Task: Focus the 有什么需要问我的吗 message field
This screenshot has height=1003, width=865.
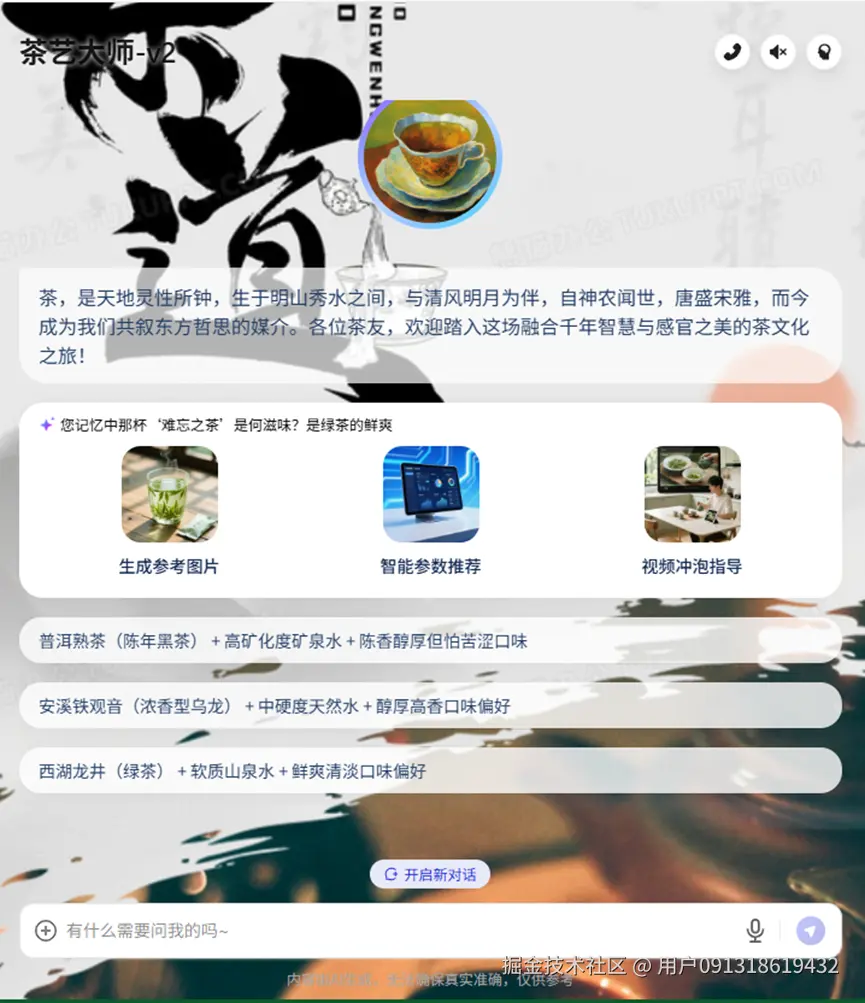Action: 390,931
